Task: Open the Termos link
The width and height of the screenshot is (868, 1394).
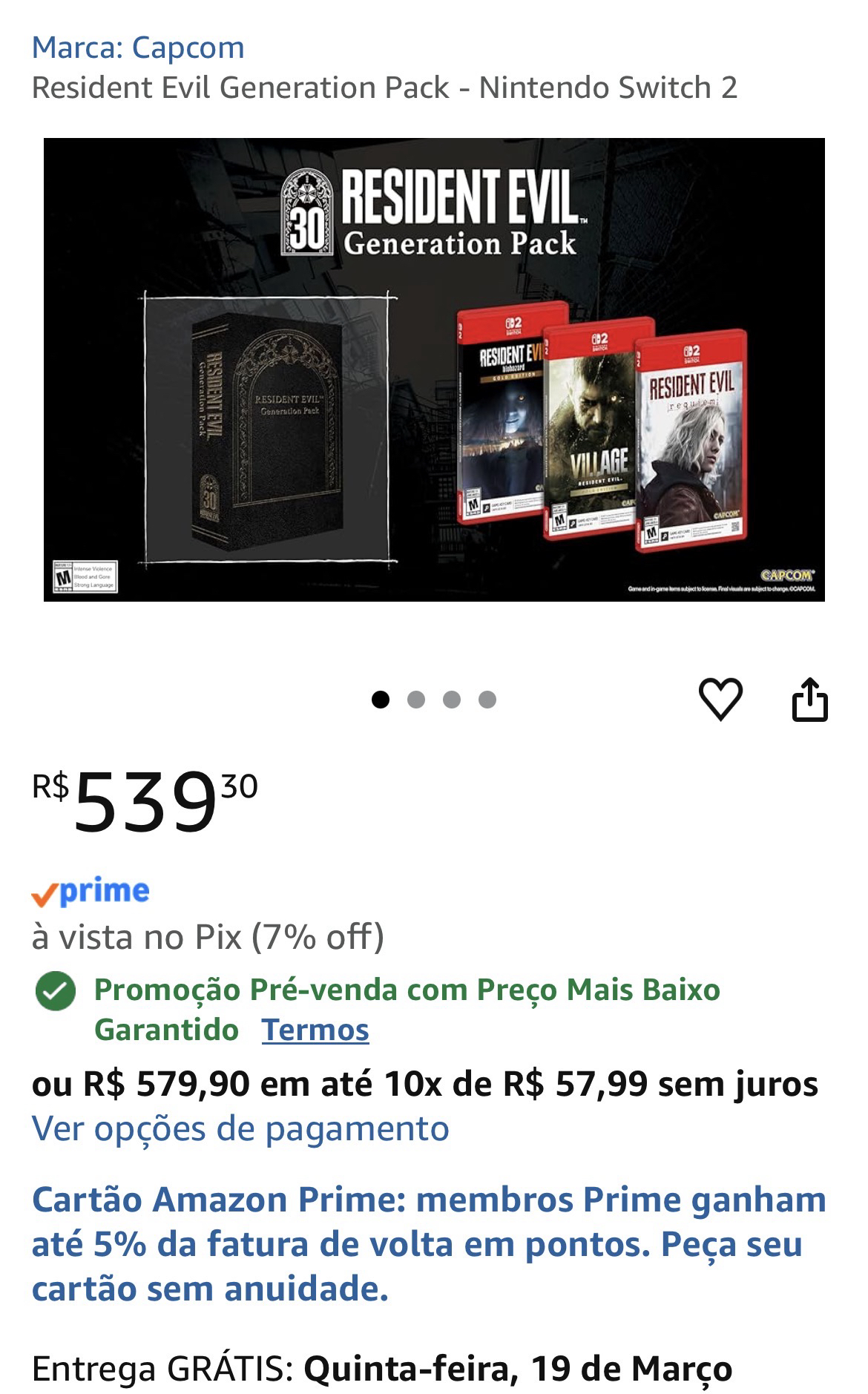Action: tap(315, 1030)
